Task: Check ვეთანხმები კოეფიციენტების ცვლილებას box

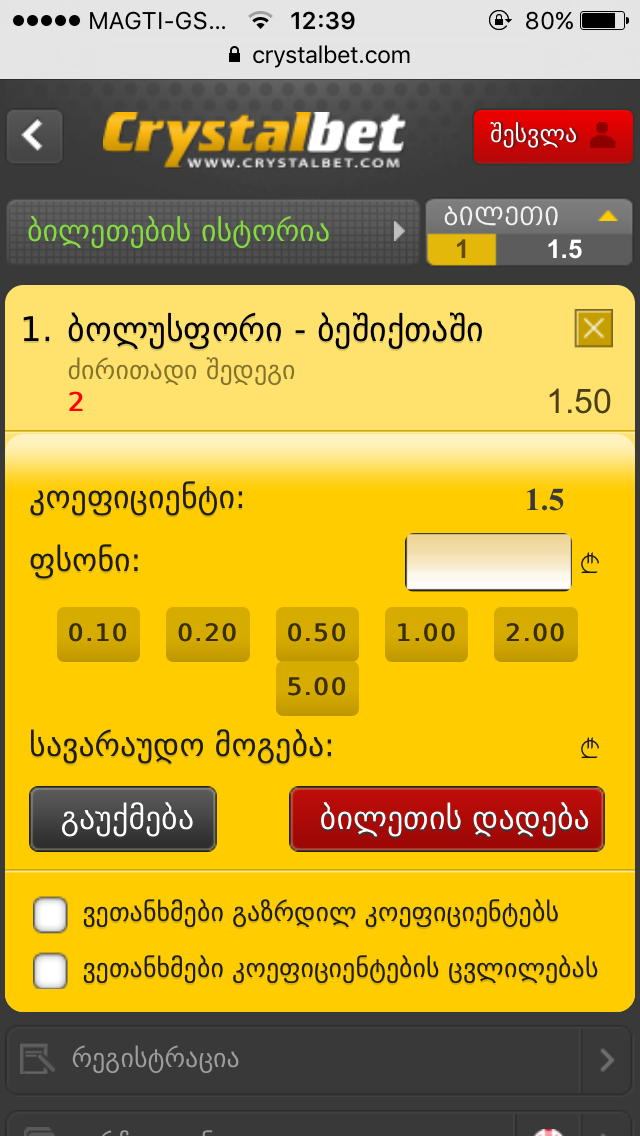Action: tap(50, 969)
